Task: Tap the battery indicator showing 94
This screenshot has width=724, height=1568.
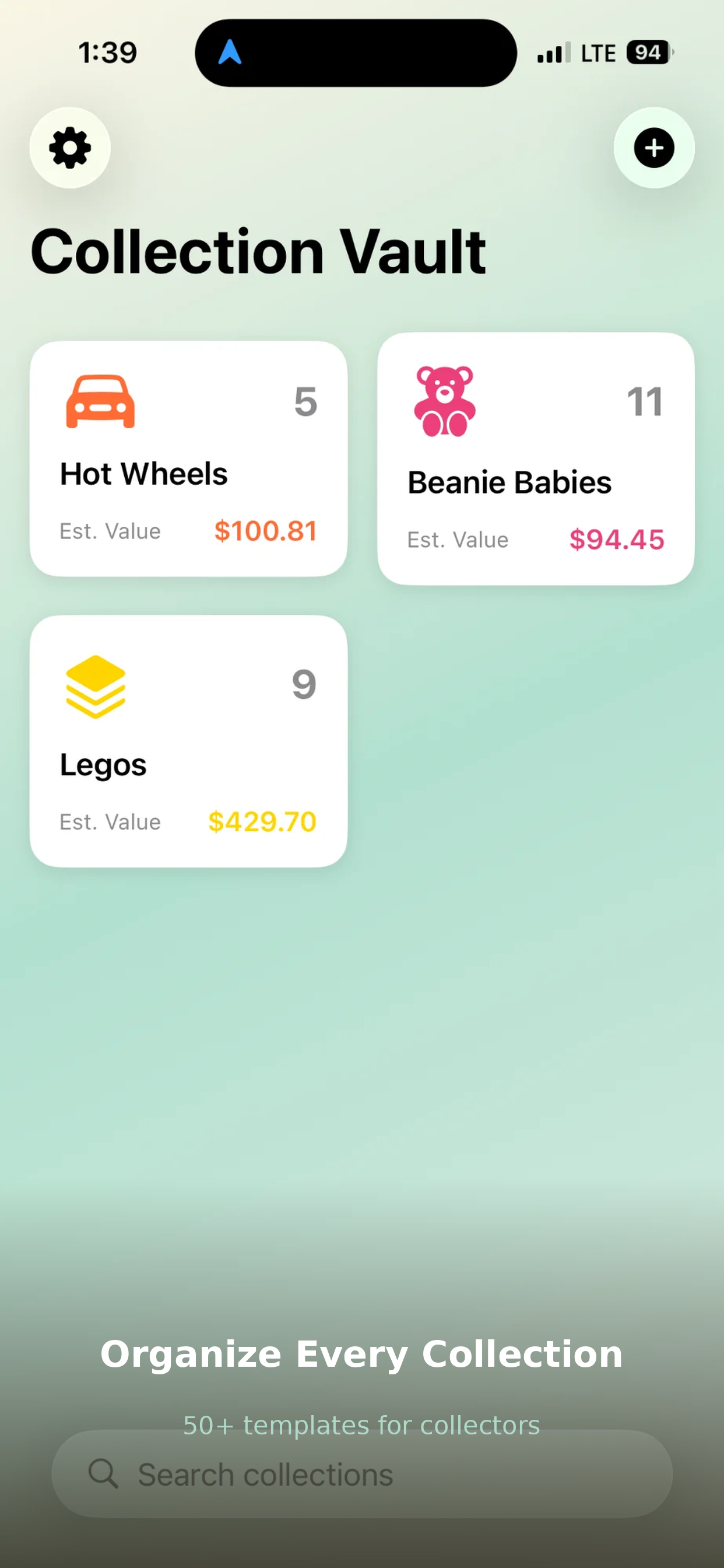Action: (647, 52)
